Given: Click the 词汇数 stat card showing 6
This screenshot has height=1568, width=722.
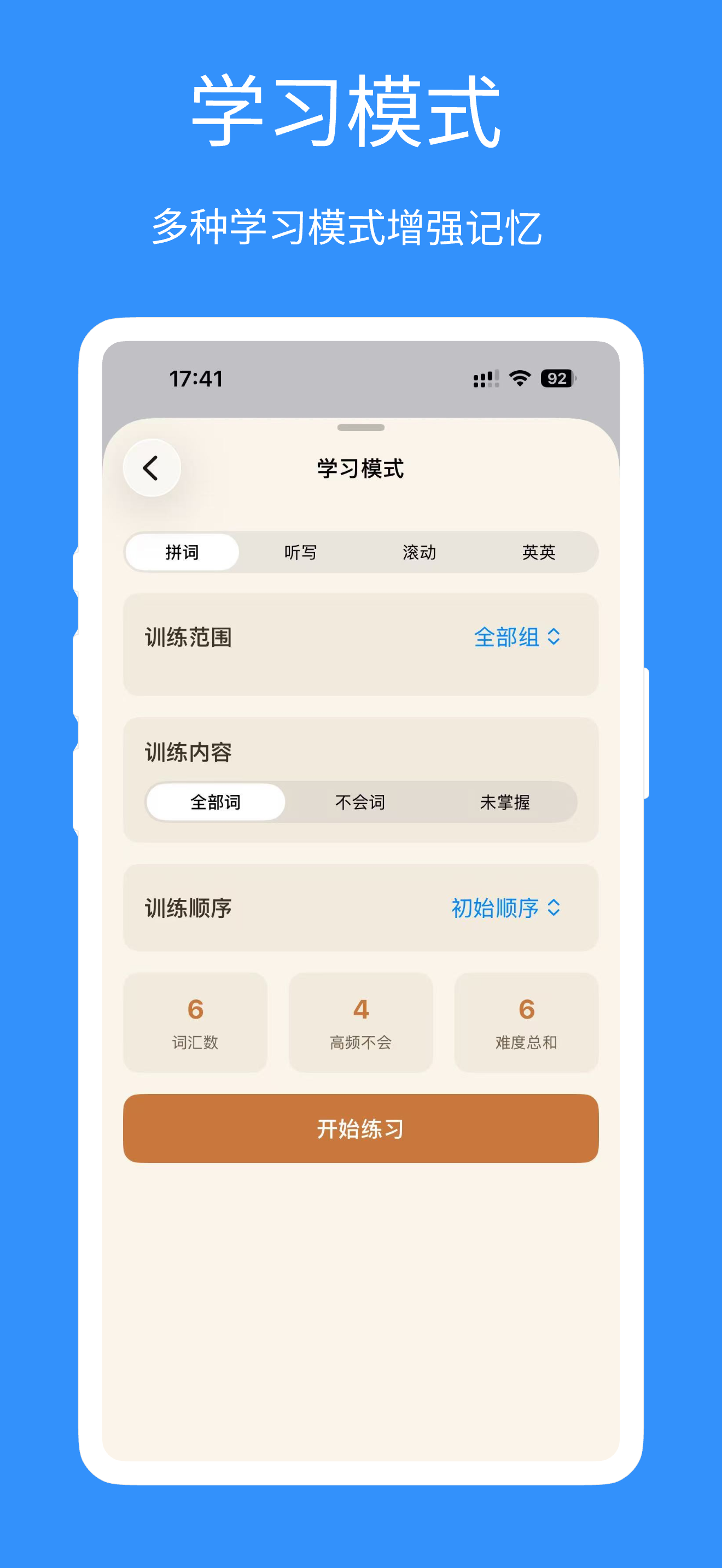Looking at the screenshot, I should tap(195, 1022).
